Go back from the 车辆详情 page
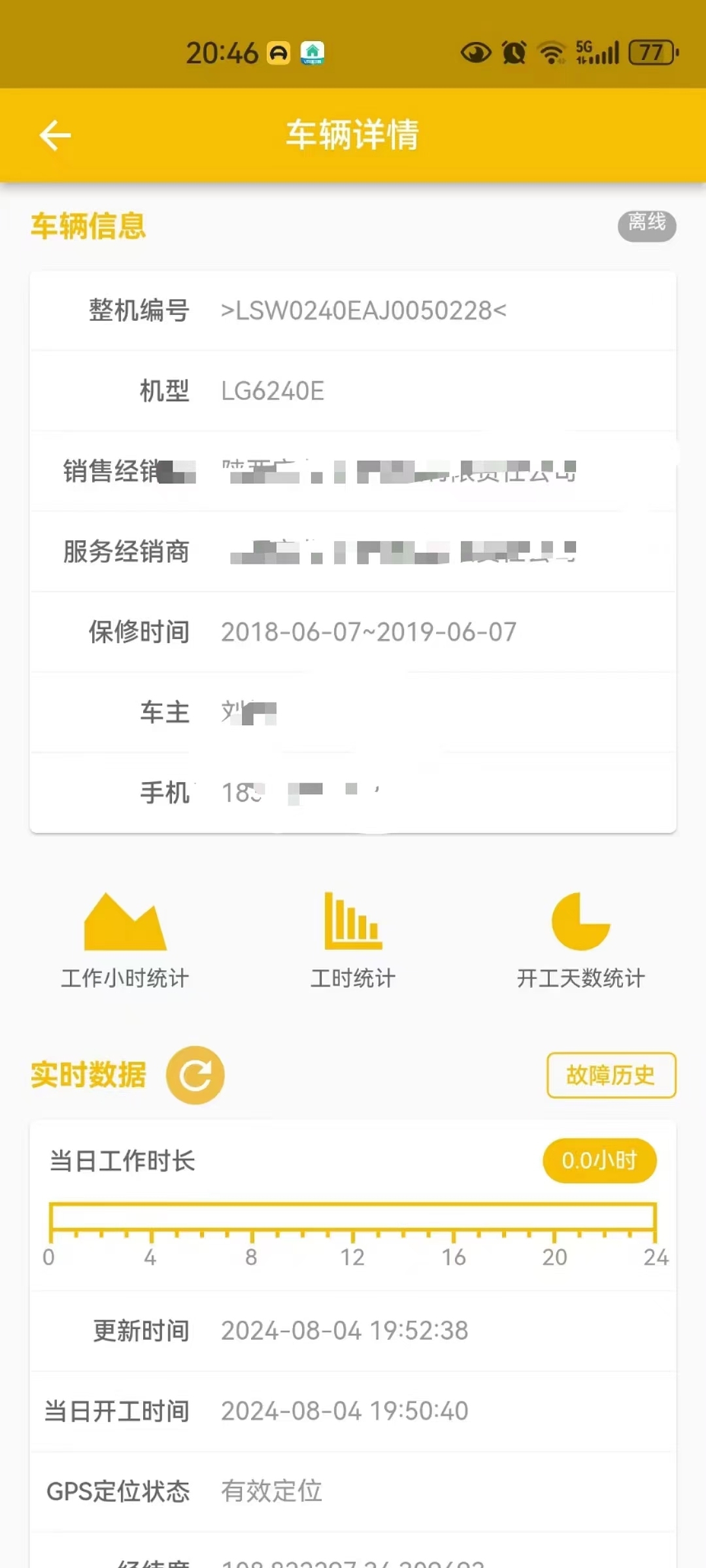The image size is (706, 1568). click(55, 135)
